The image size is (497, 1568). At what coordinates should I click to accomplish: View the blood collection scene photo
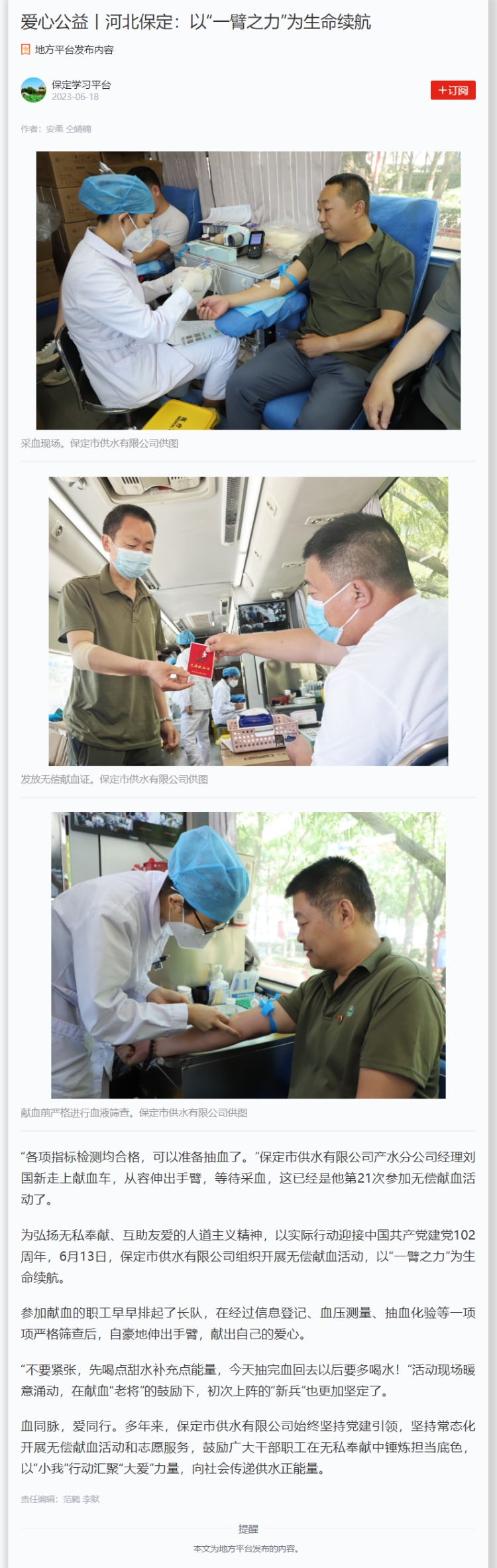(248, 290)
